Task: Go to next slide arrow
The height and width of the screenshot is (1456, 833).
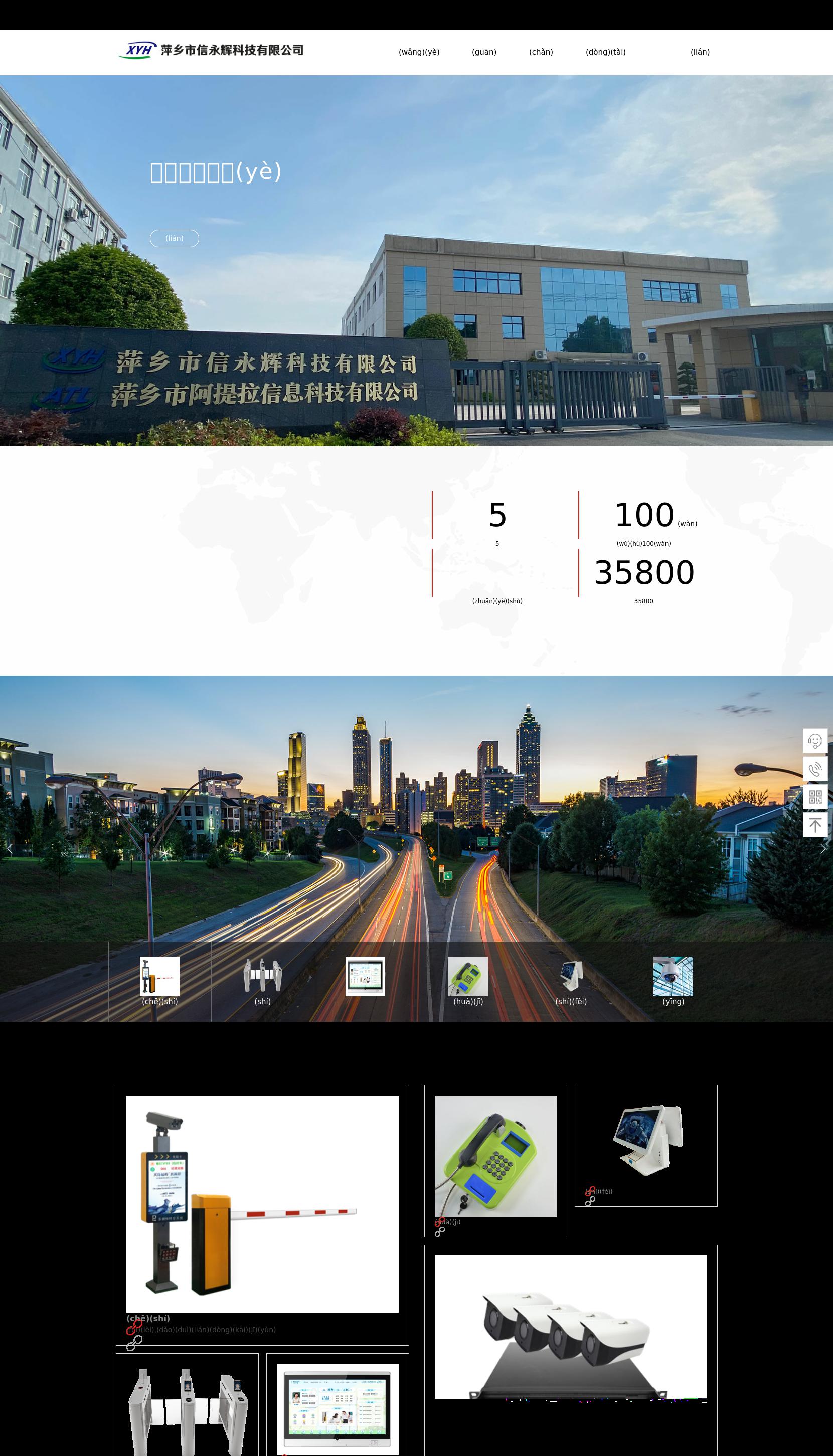Action: click(823, 849)
